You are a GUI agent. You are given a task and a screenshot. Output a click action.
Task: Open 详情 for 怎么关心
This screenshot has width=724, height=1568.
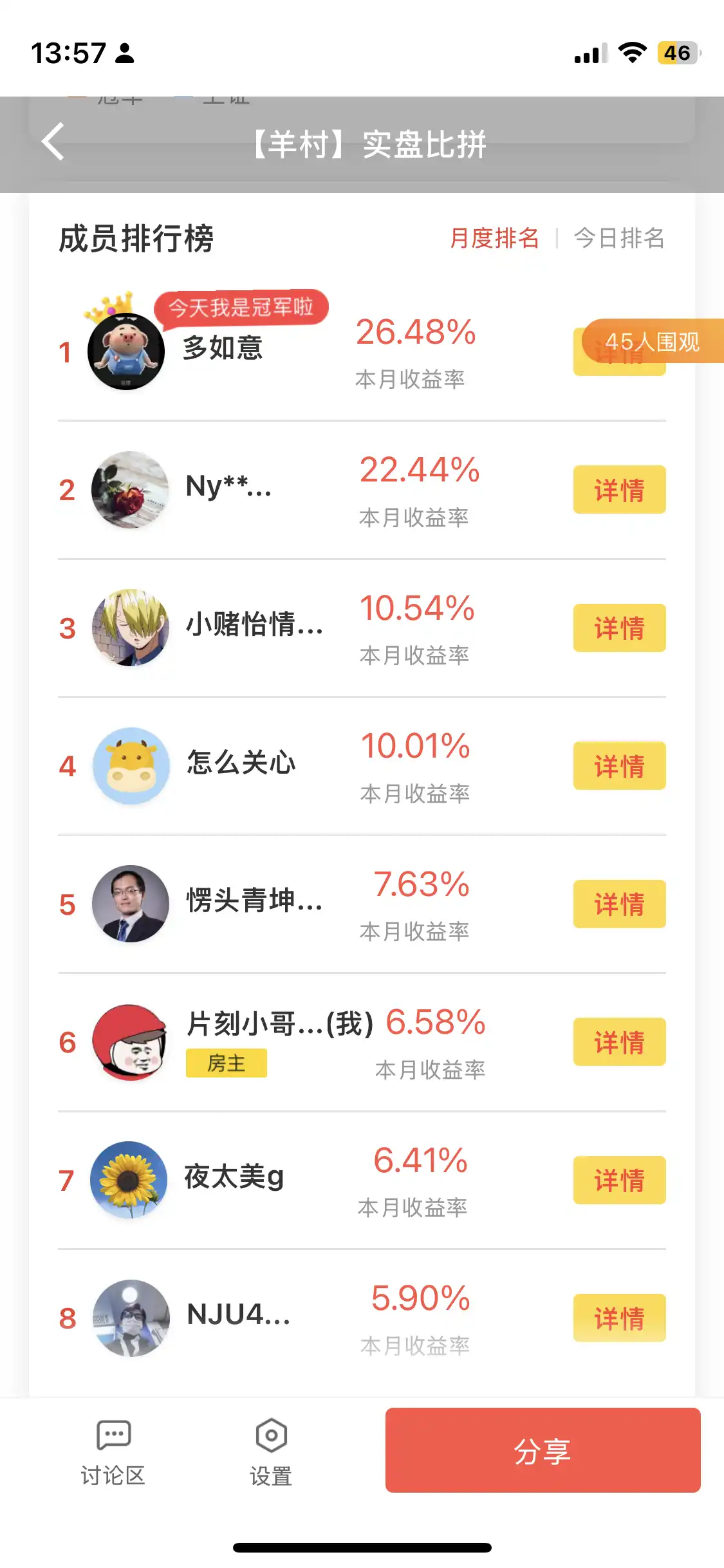(619, 766)
